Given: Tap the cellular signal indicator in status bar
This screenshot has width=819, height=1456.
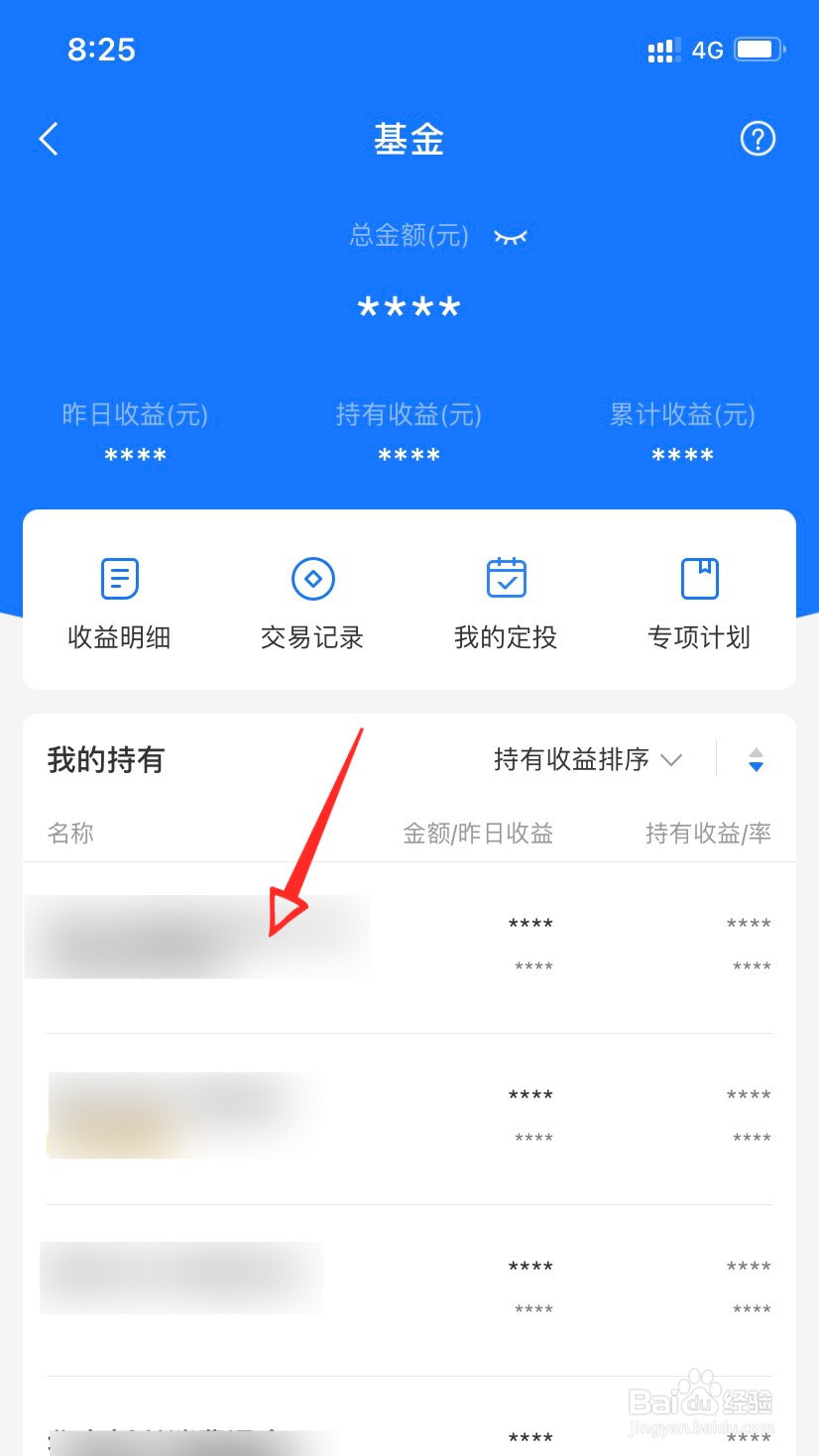Looking at the screenshot, I should (662, 49).
